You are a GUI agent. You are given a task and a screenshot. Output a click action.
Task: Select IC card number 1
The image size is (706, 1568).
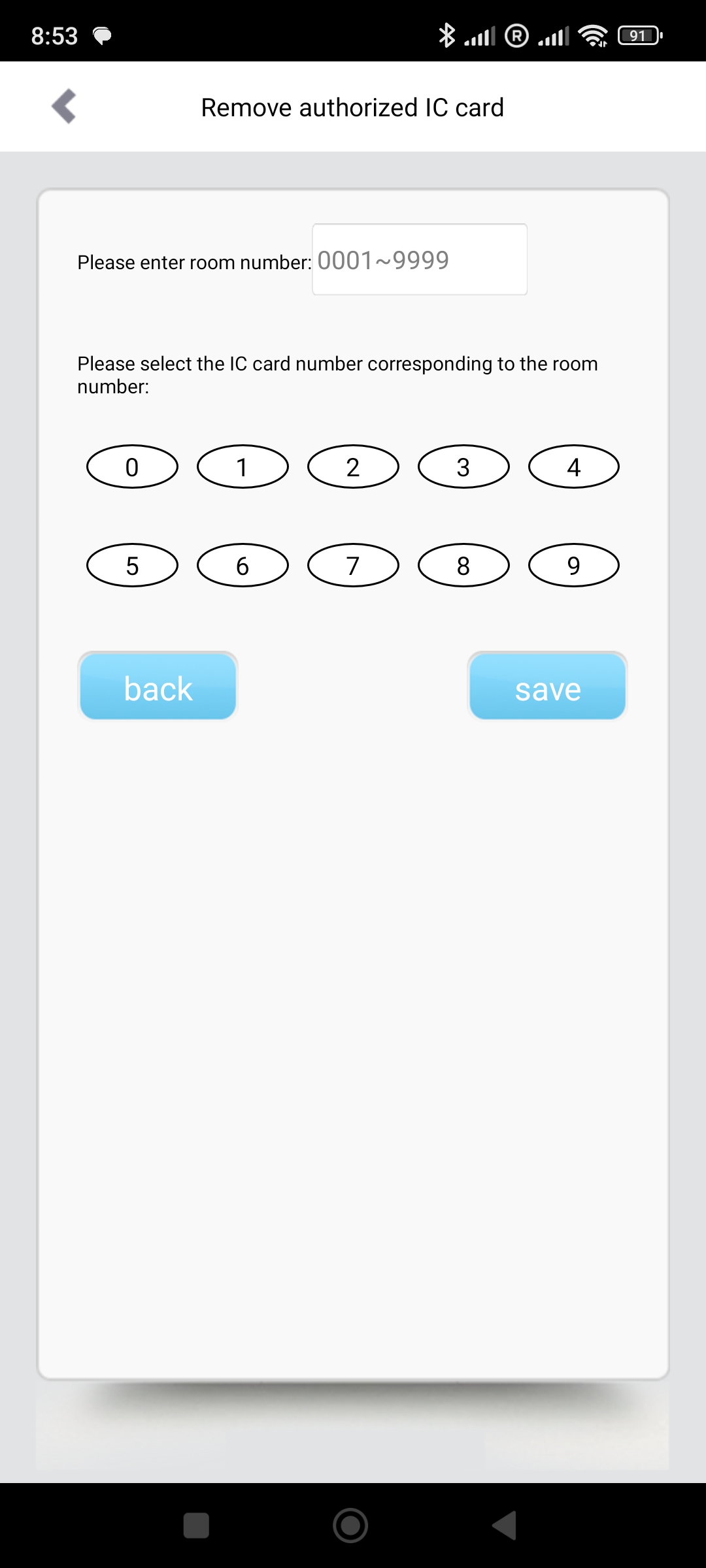[243, 467]
